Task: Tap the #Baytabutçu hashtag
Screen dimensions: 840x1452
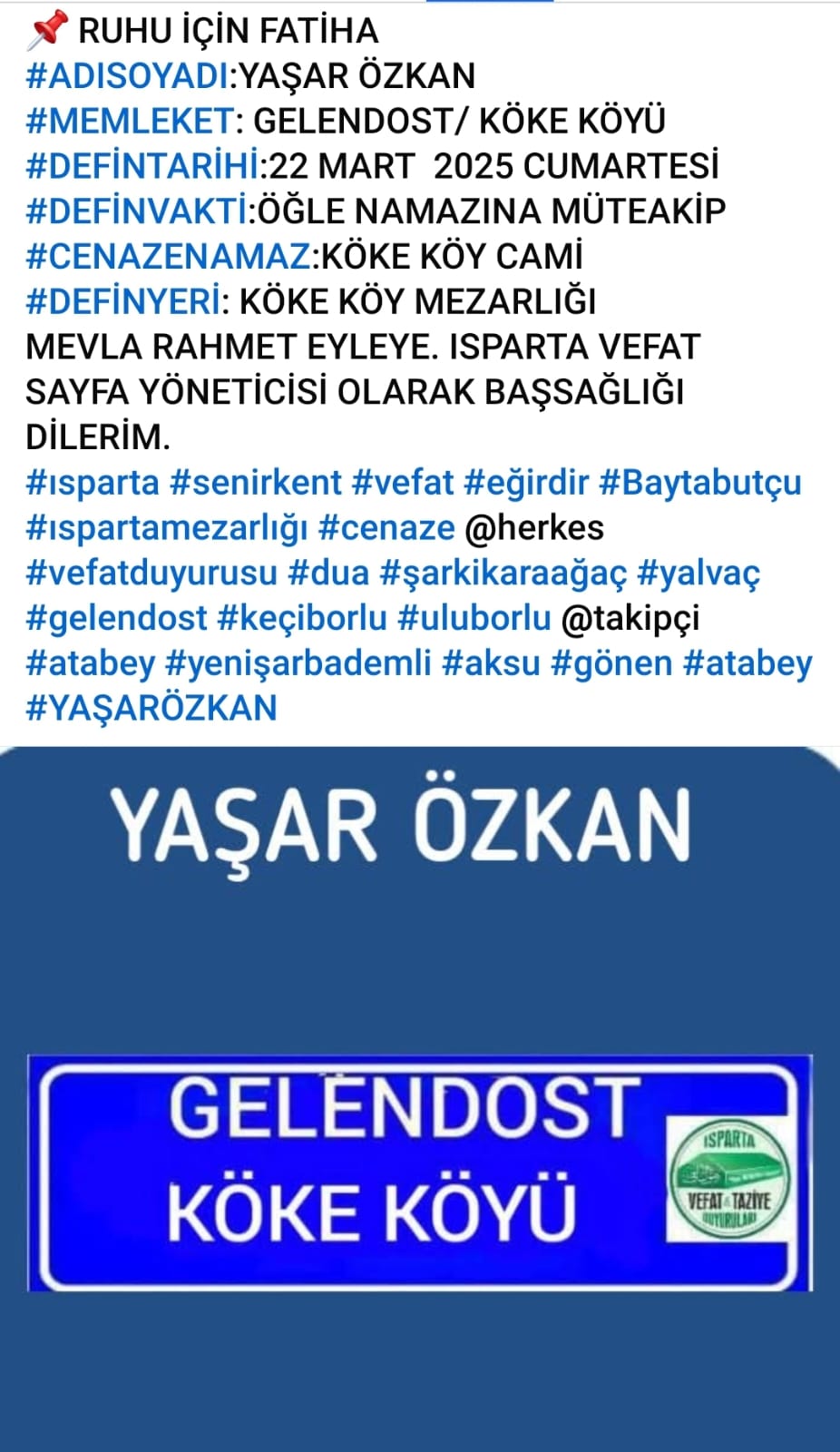Action: pyautogui.click(x=700, y=483)
